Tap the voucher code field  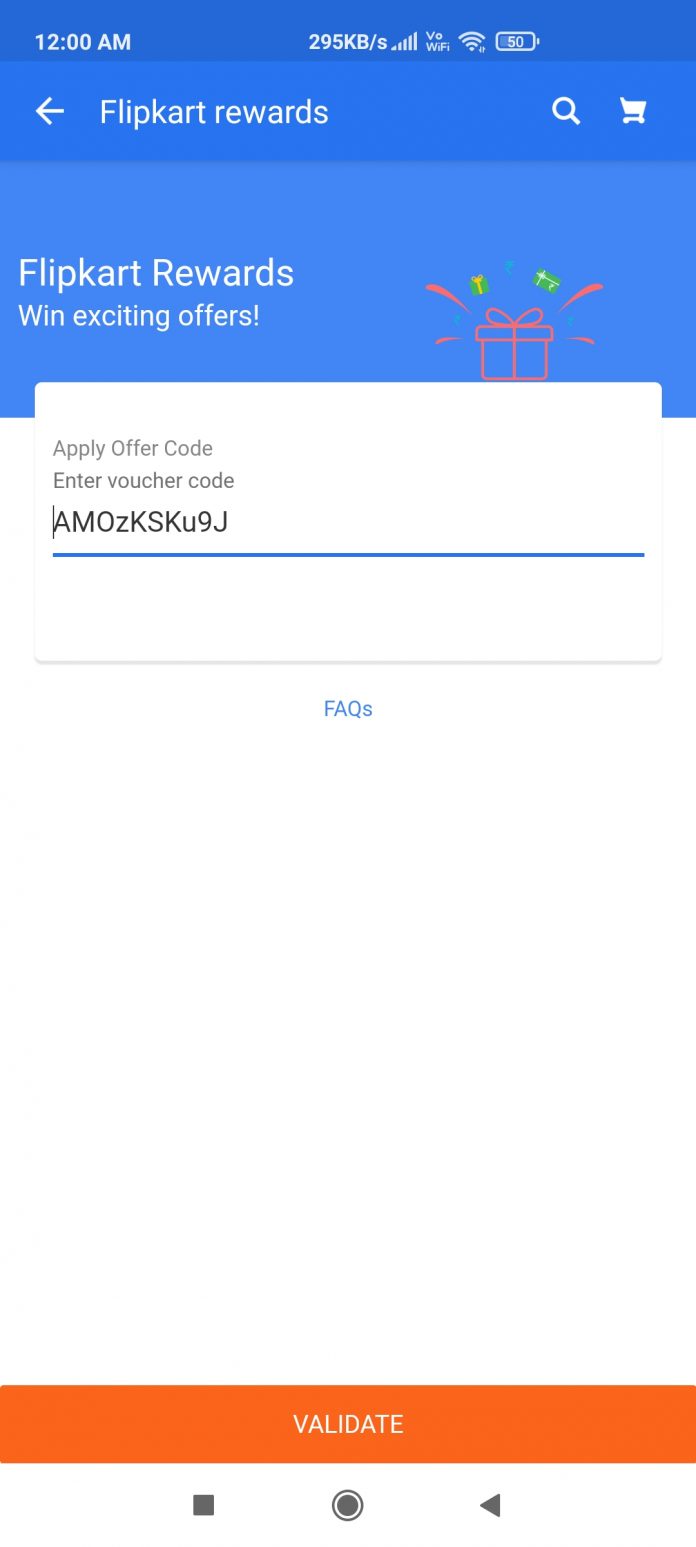348,523
